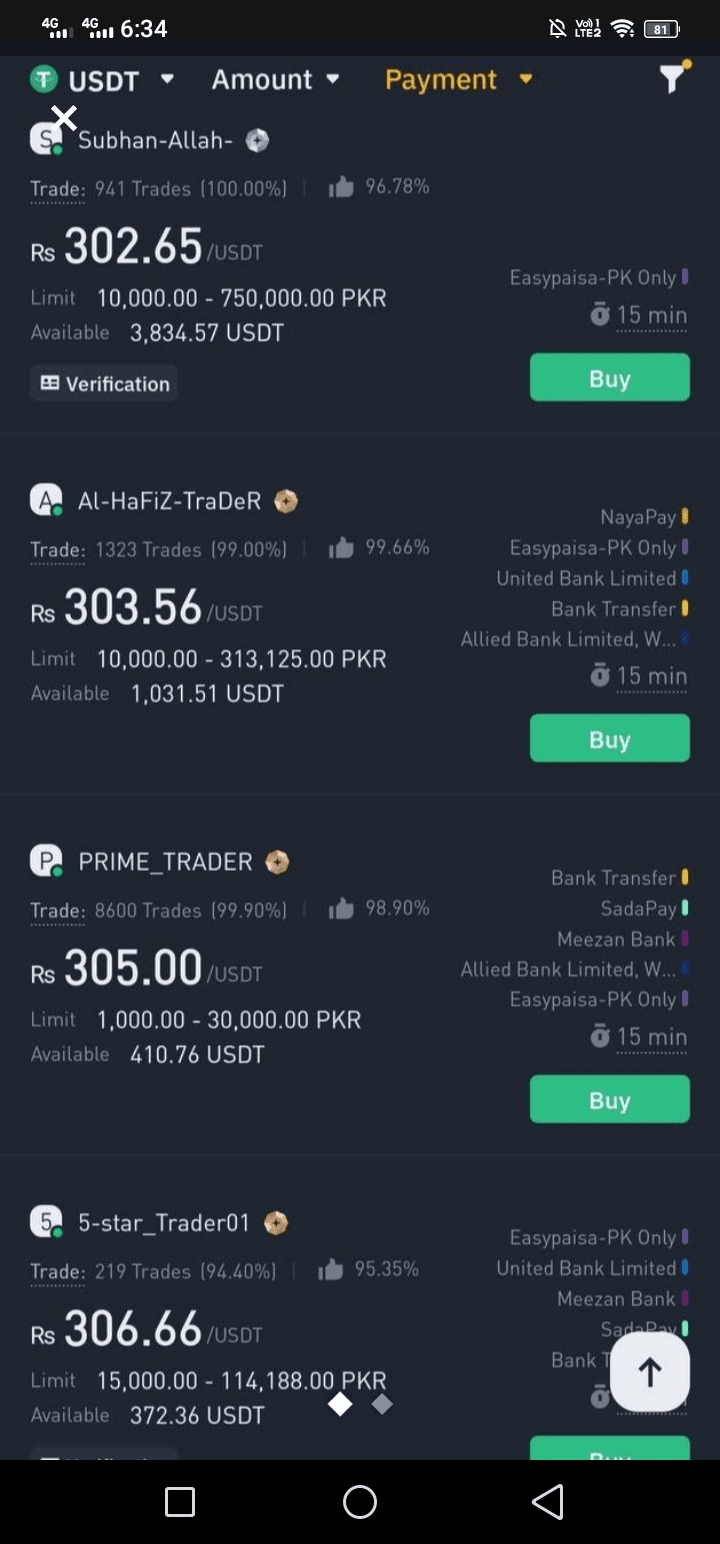The height and width of the screenshot is (1544, 720).
Task: Open the funnel filter options
Action: (674, 78)
